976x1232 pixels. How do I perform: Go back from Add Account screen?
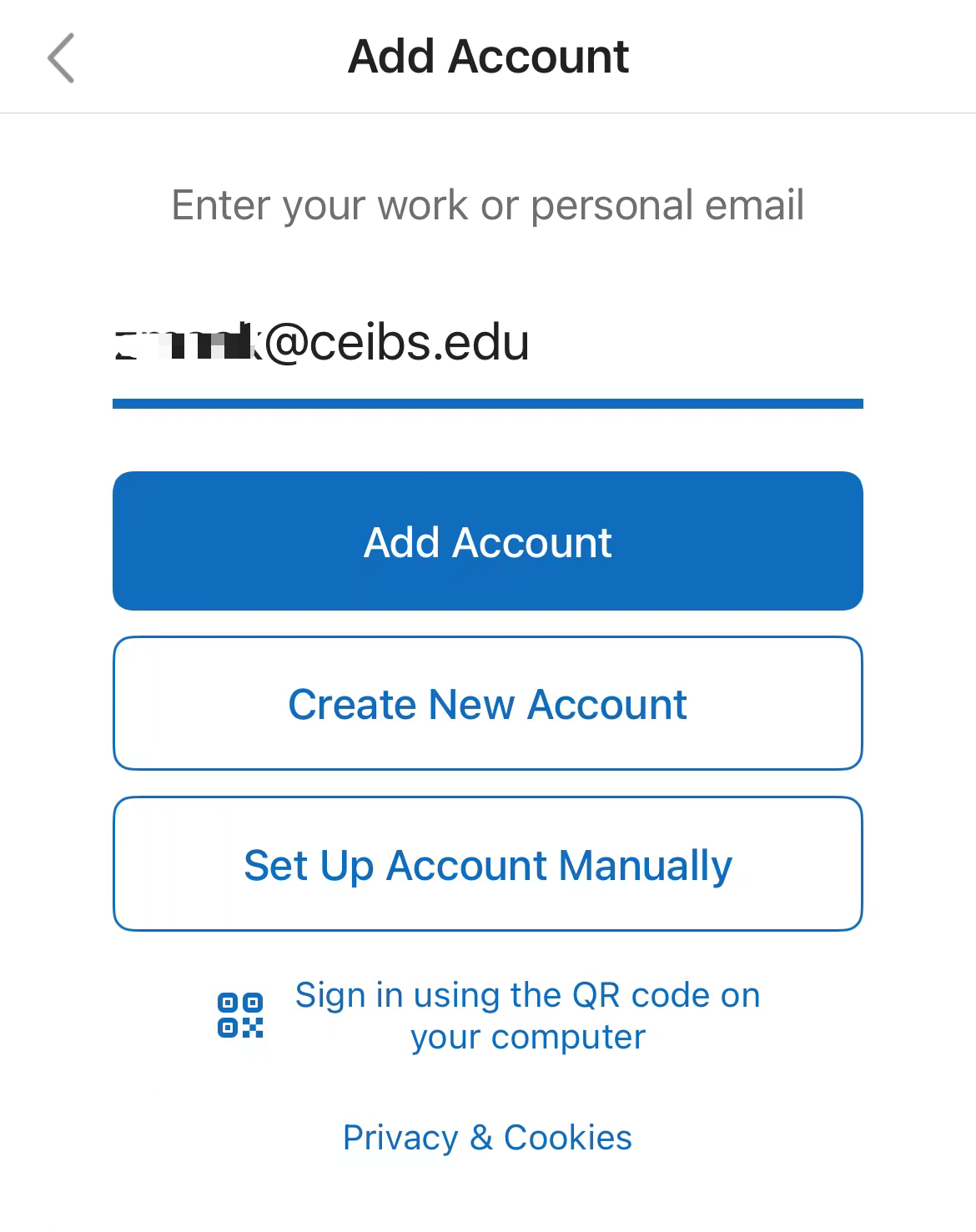pos(61,58)
